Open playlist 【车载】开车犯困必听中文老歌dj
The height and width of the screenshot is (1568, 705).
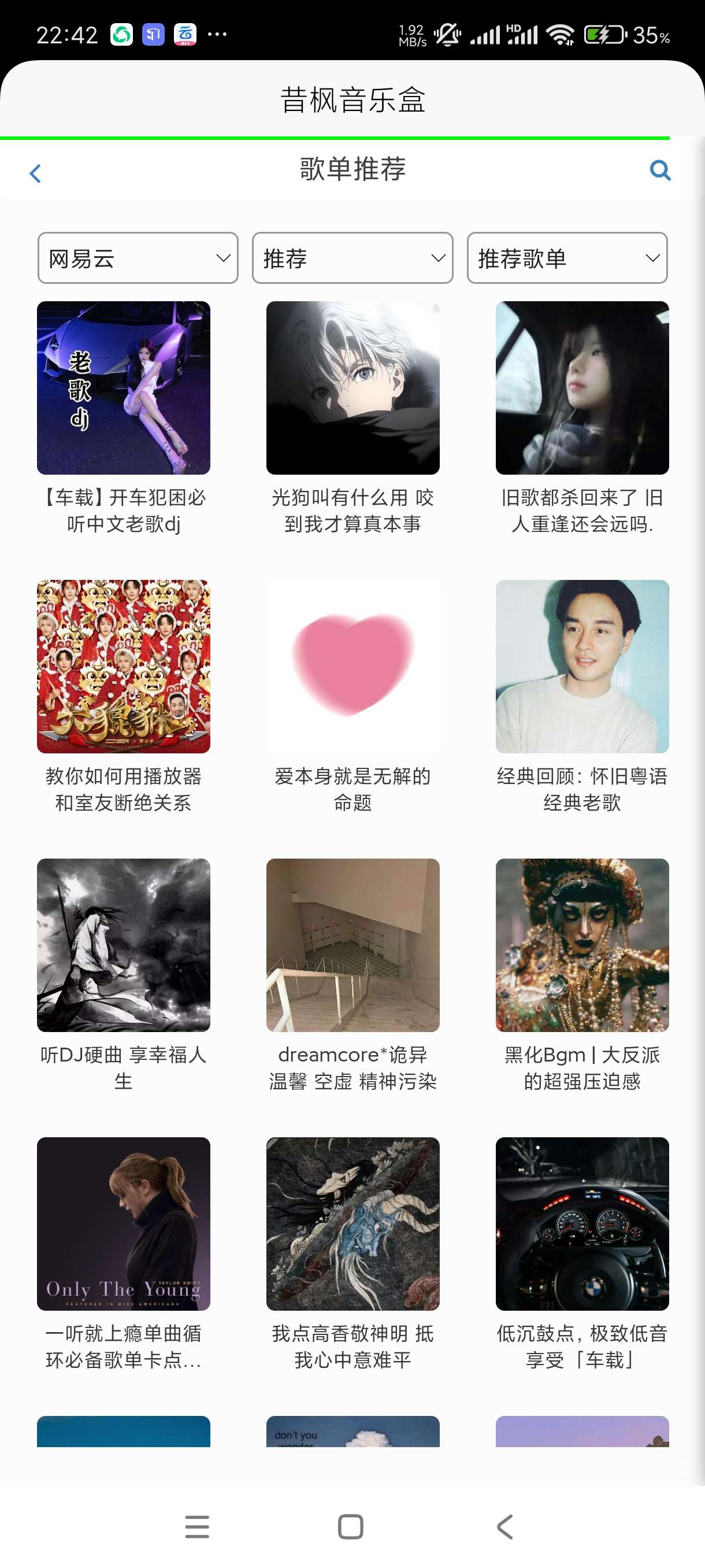click(124, 389)
